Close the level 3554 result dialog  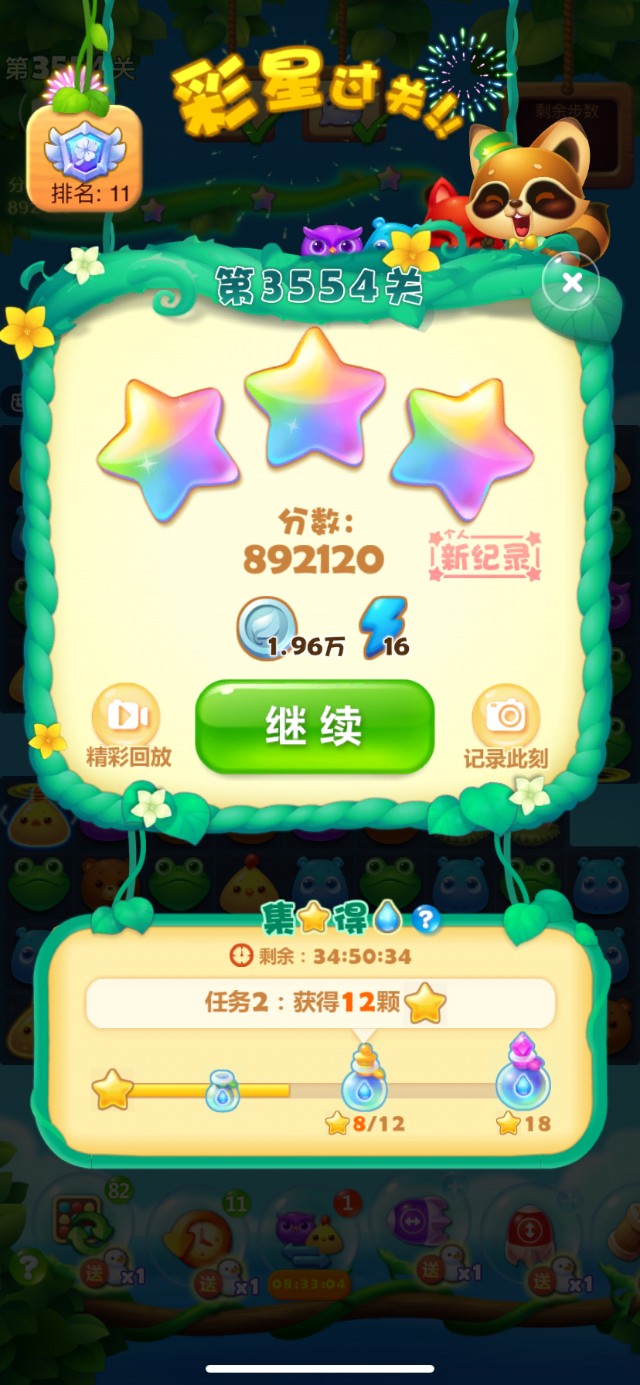click(x=571, y=283)
